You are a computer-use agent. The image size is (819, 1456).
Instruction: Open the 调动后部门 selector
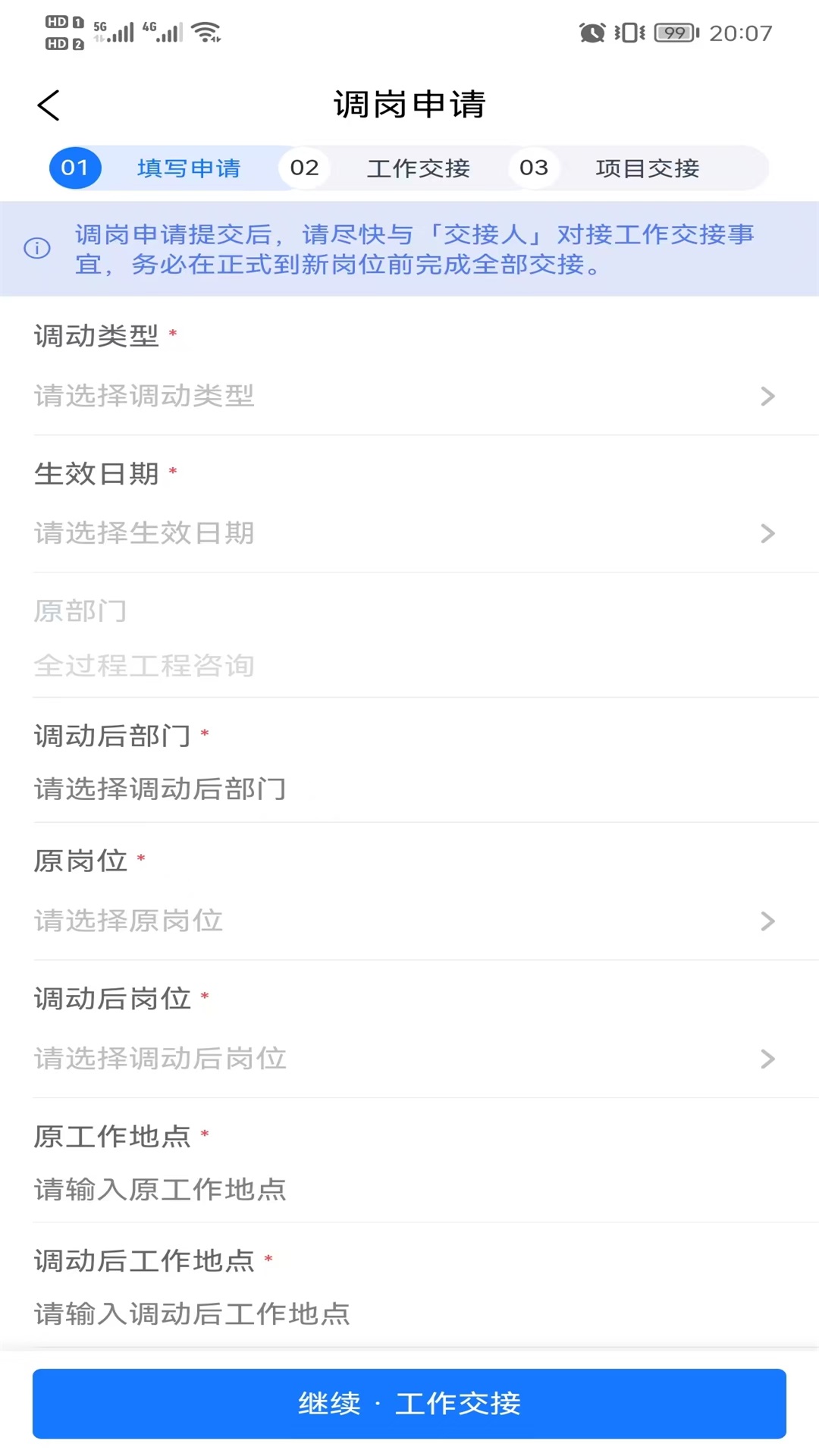pyautogui.click(x=409, y=789)
